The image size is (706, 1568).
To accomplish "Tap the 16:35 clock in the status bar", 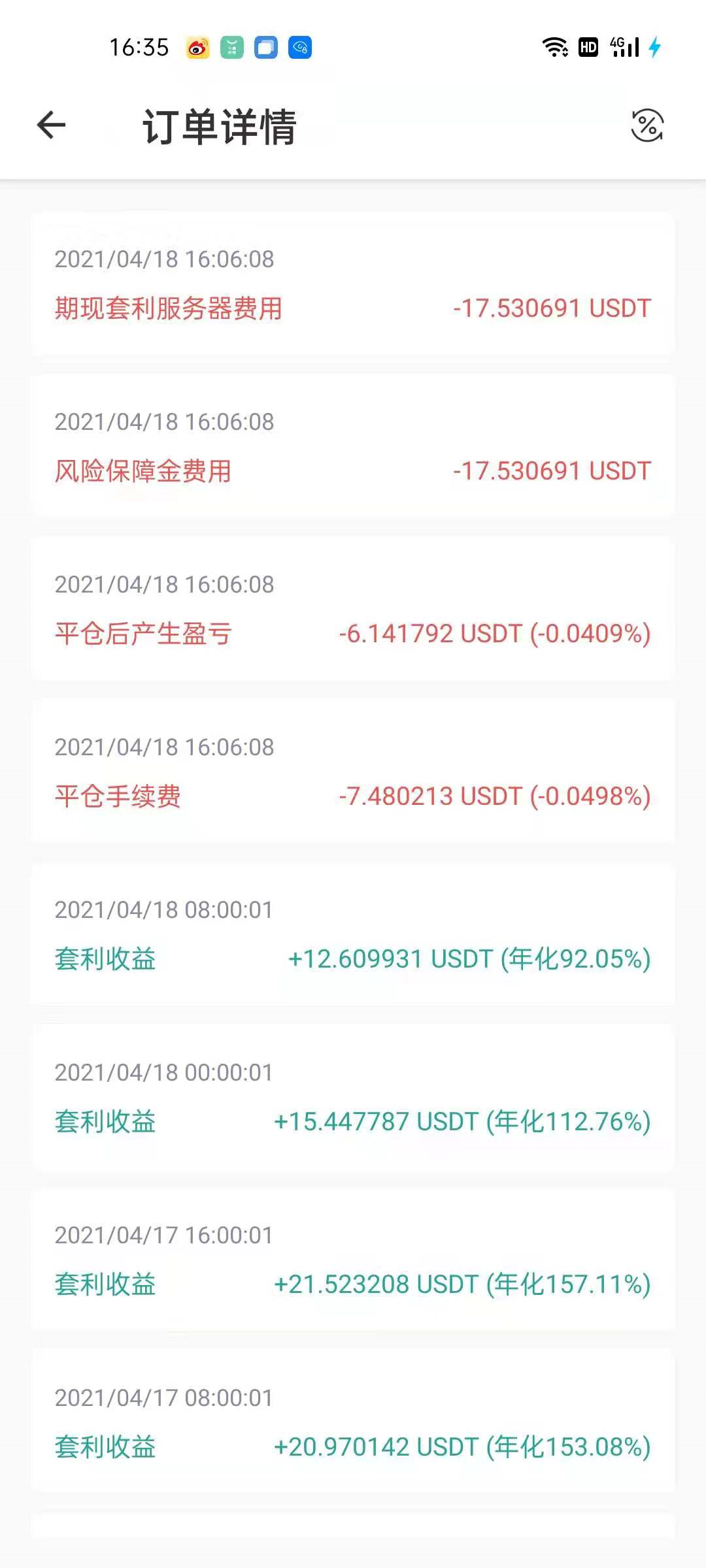I will tap(139, 47).
